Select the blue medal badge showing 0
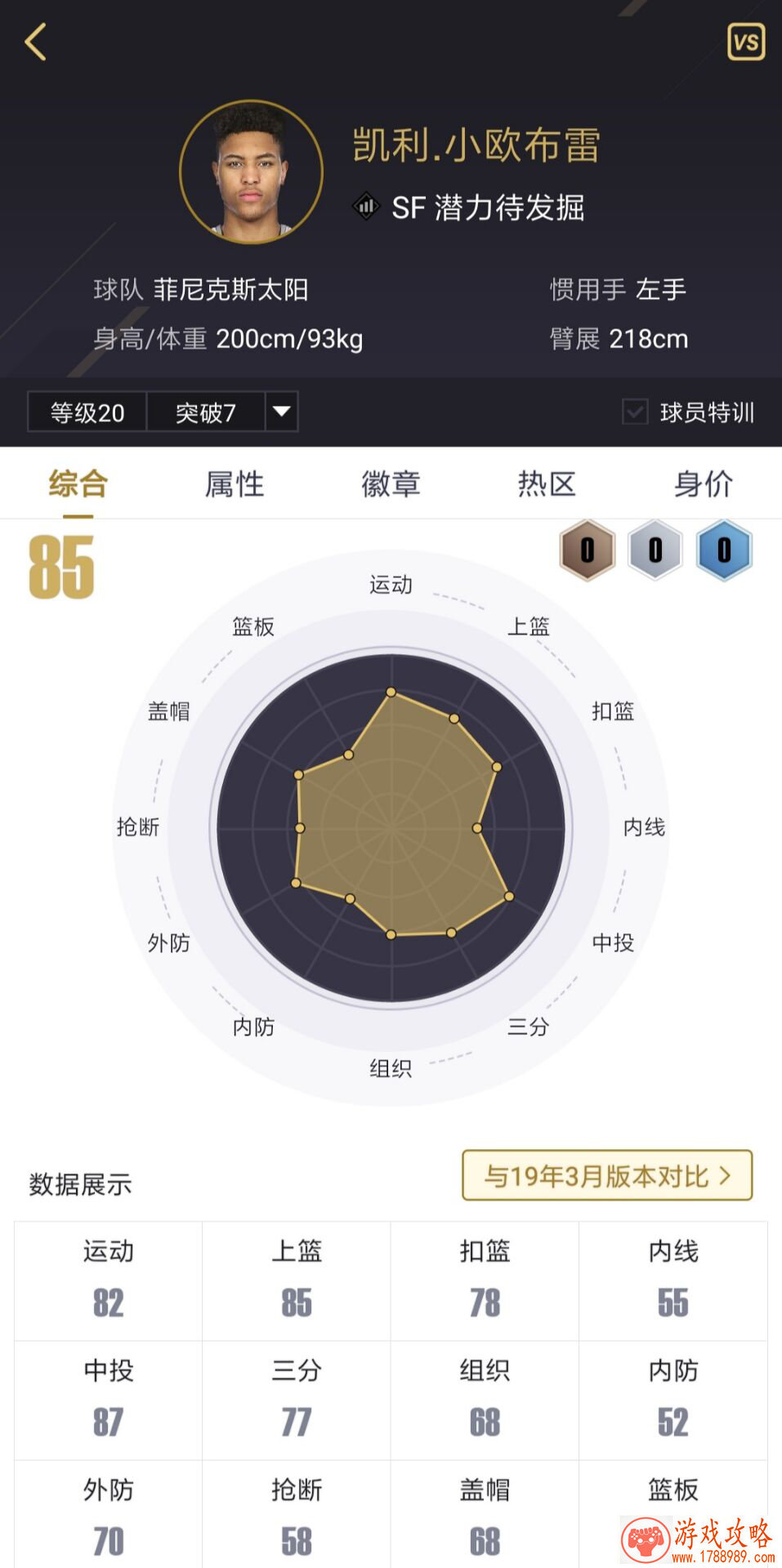 pyautogui.click(x=723, y=551)
